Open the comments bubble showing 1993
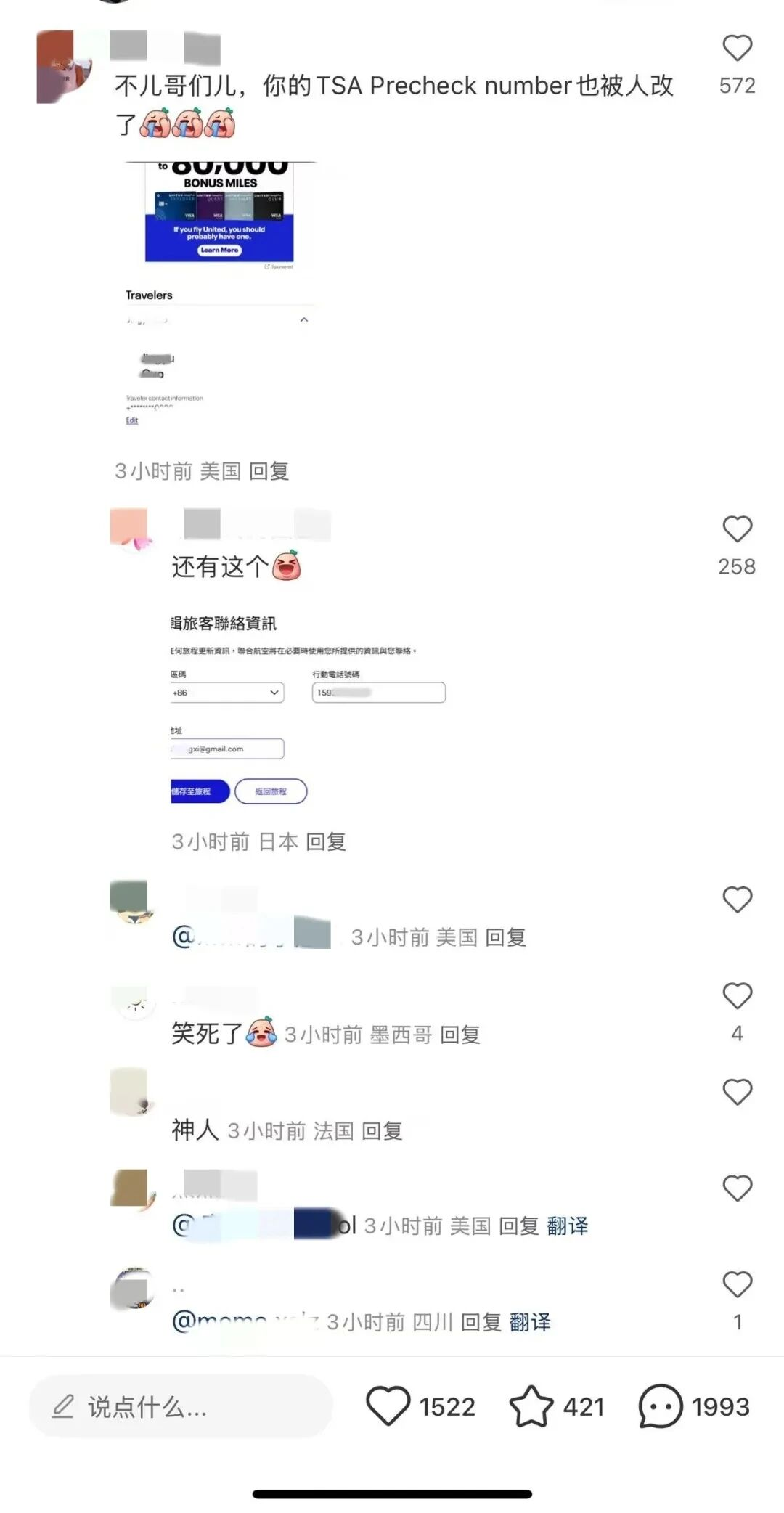This screenshot has width=784, height=1513. [x=660, y=1406]
